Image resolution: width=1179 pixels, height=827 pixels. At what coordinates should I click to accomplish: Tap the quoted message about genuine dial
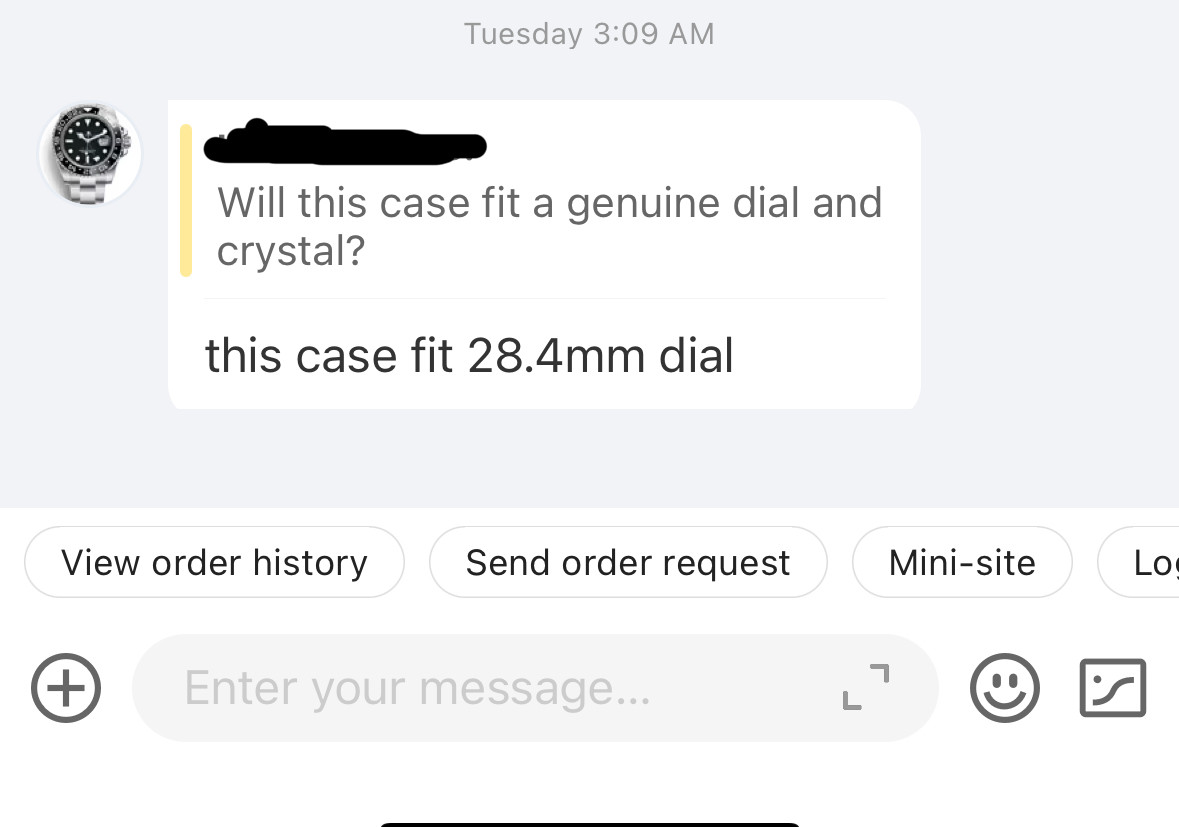click(548, 226)
